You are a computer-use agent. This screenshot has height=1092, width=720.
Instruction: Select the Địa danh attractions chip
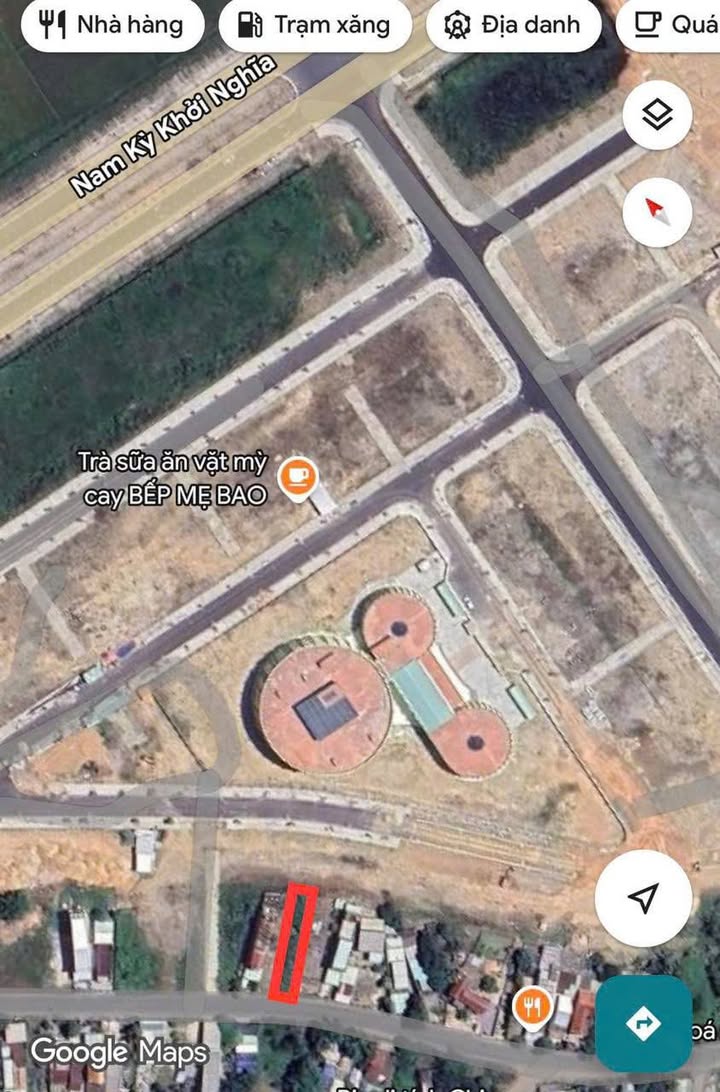514,25
